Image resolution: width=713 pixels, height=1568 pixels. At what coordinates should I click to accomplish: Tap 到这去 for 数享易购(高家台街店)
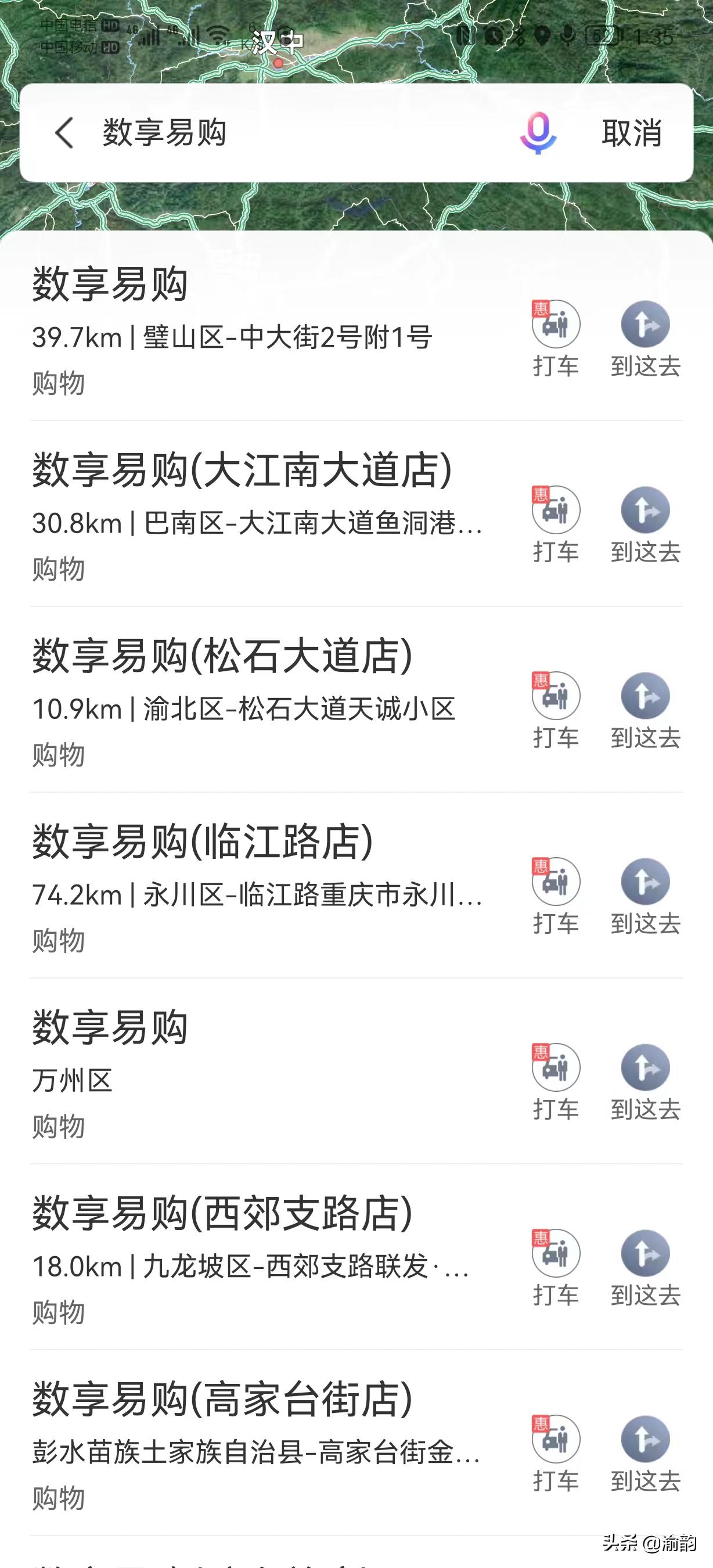tap(646, 1440)
